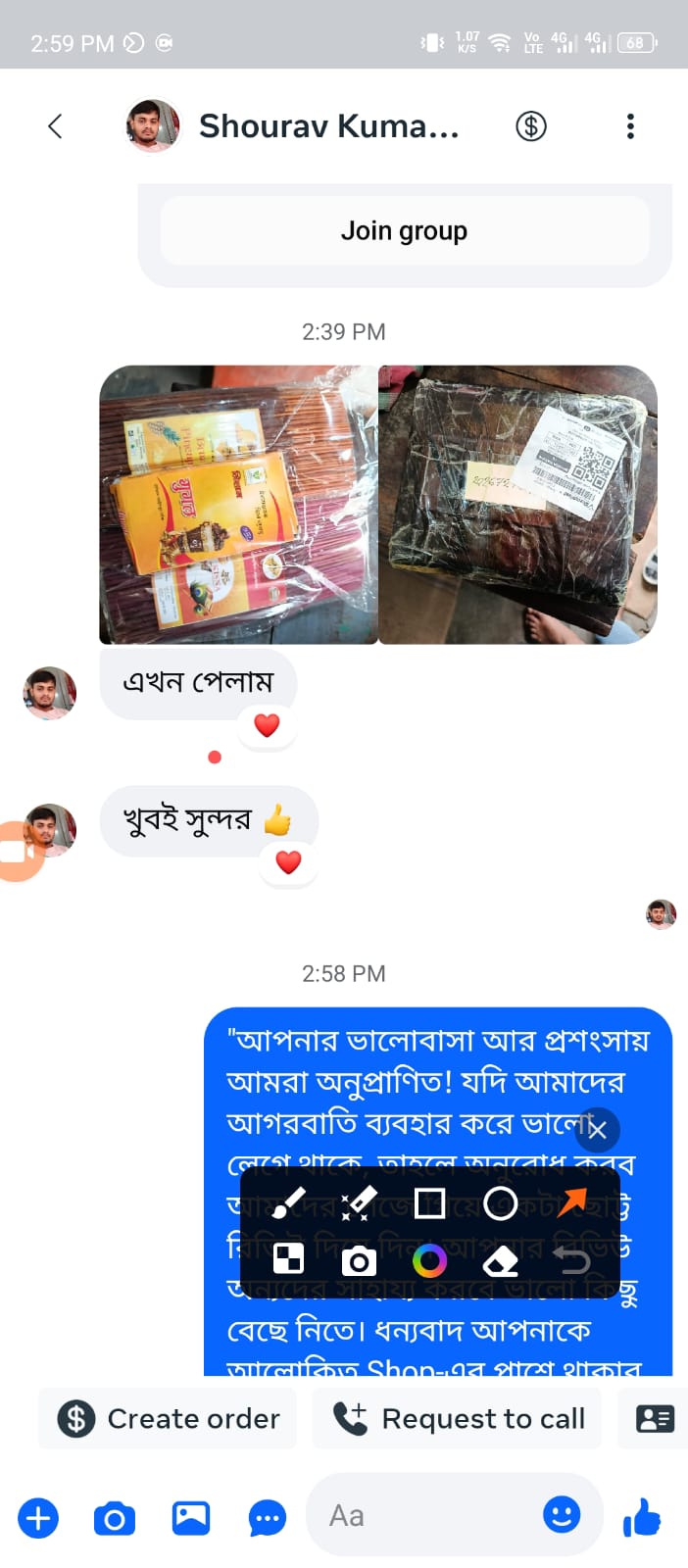Send a thumbs-up like
688x1568 pixels.
point(643,1518)
